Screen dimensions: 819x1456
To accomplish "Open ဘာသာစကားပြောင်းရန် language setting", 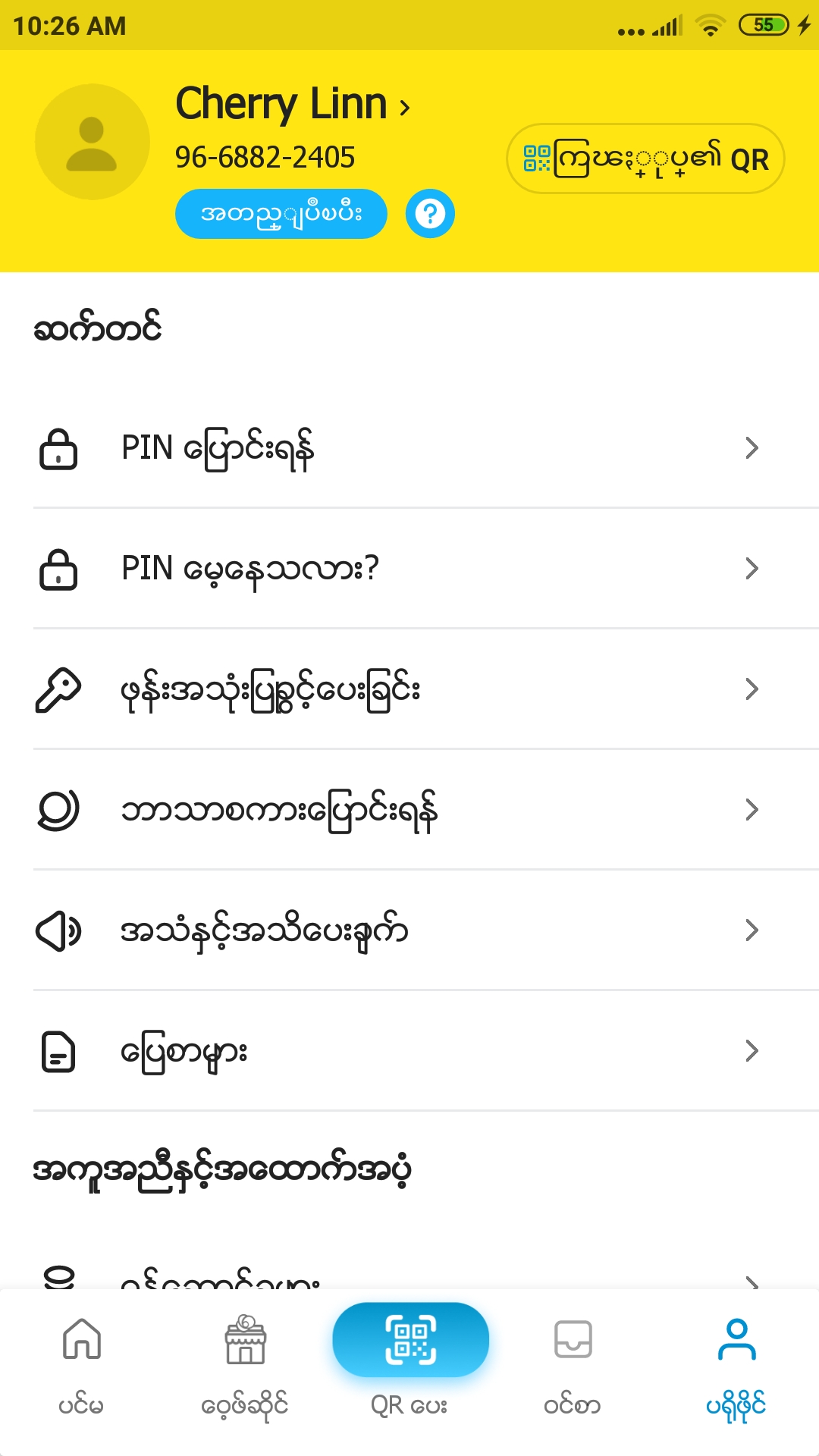I will coord(409,809).
